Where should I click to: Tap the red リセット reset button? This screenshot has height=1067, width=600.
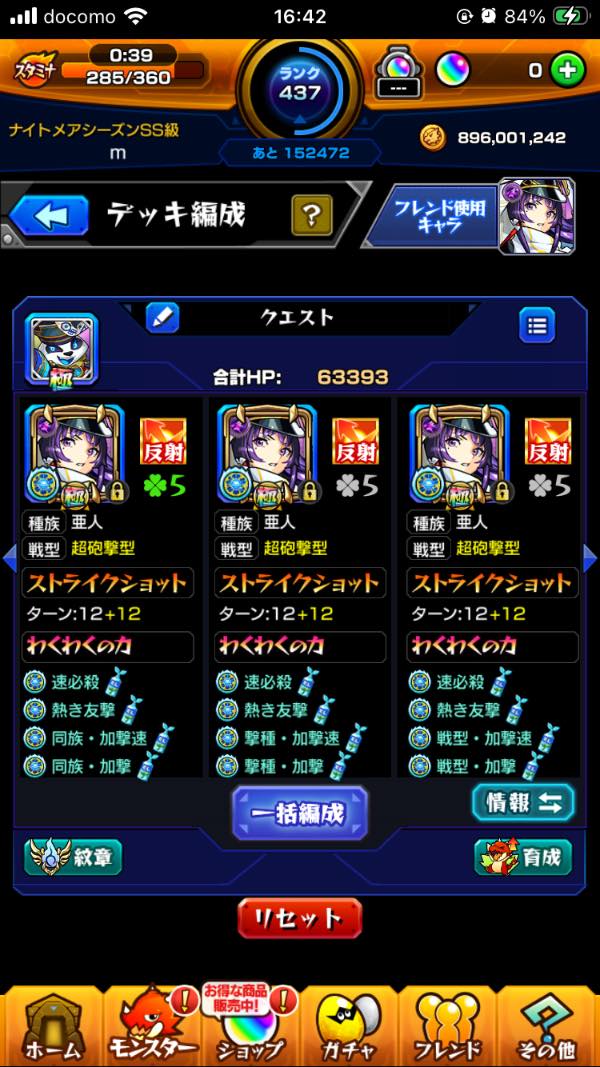tap(299, 918)
